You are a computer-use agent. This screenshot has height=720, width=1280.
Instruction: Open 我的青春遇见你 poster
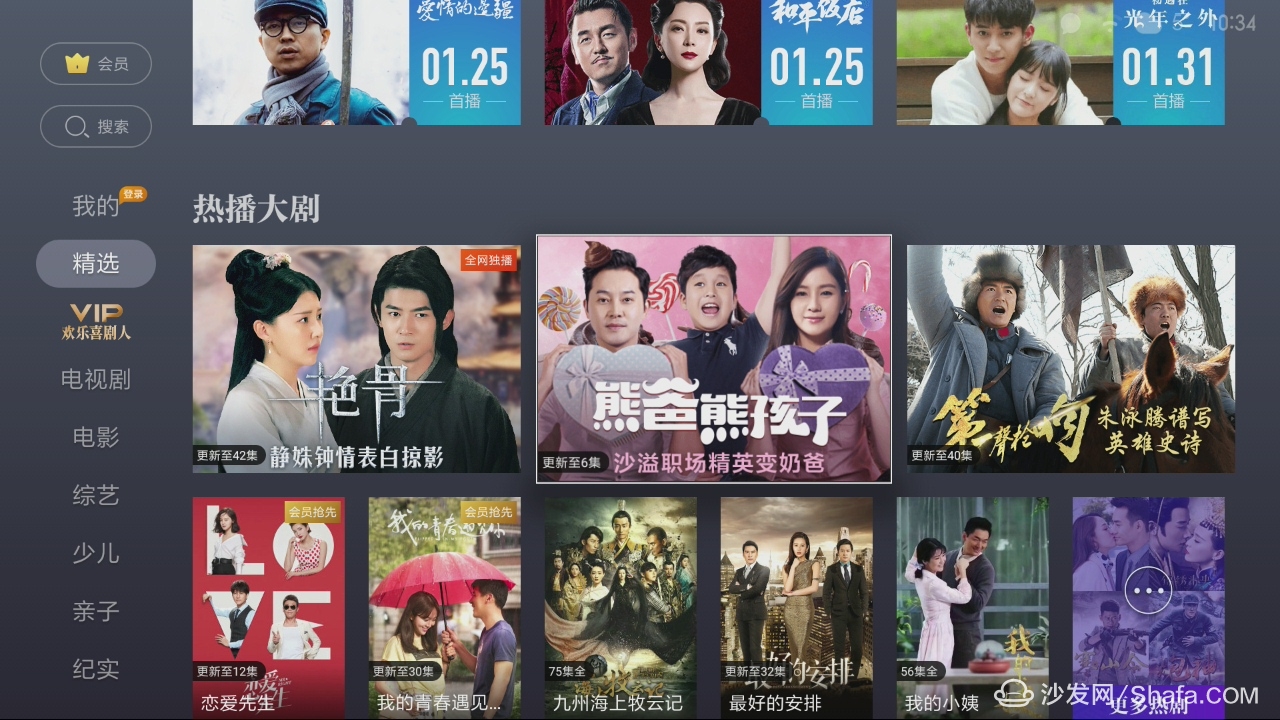pyautogui.click(x=444, y=607)
